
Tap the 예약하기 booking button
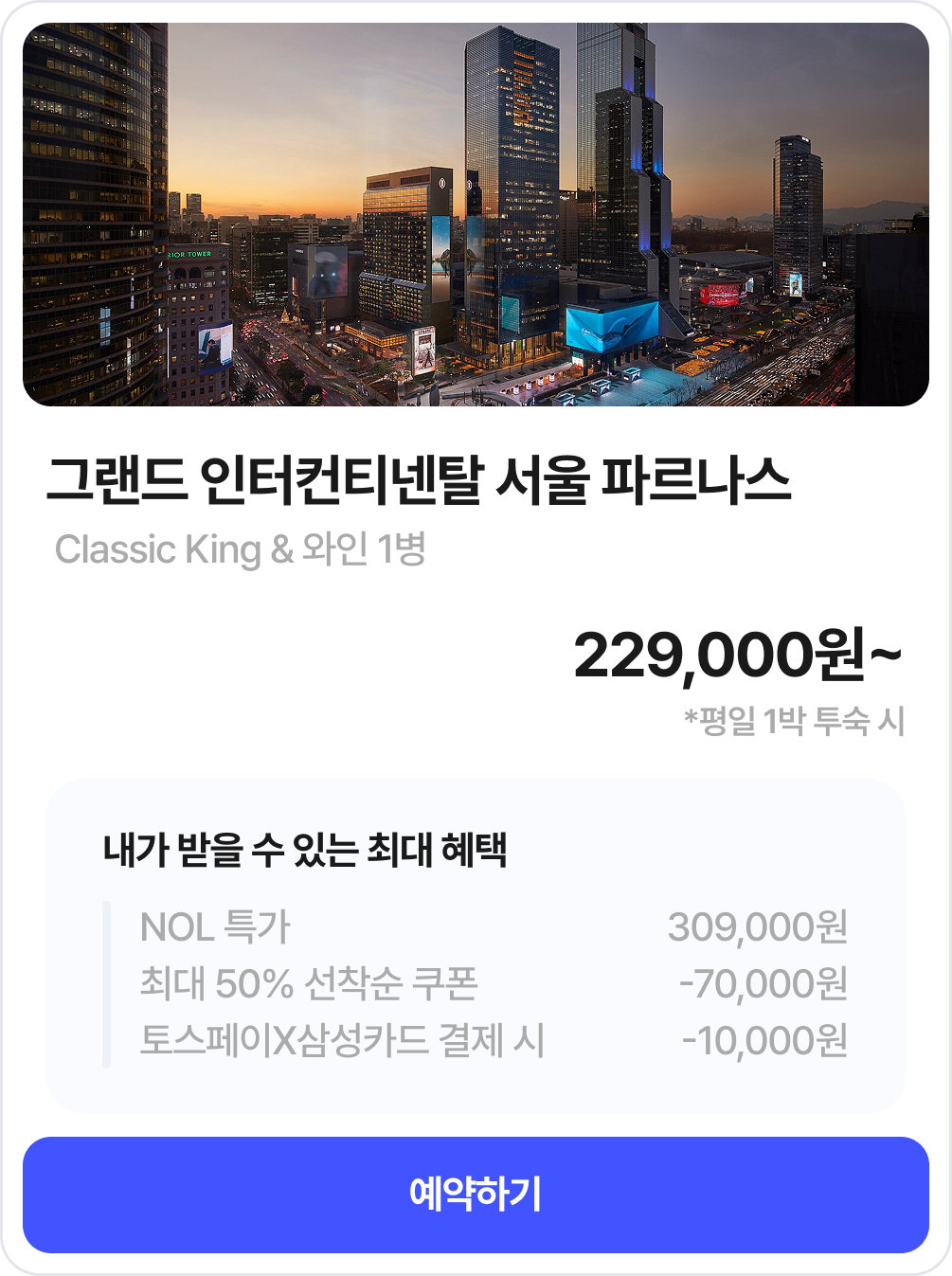(x=476, y=1195)
